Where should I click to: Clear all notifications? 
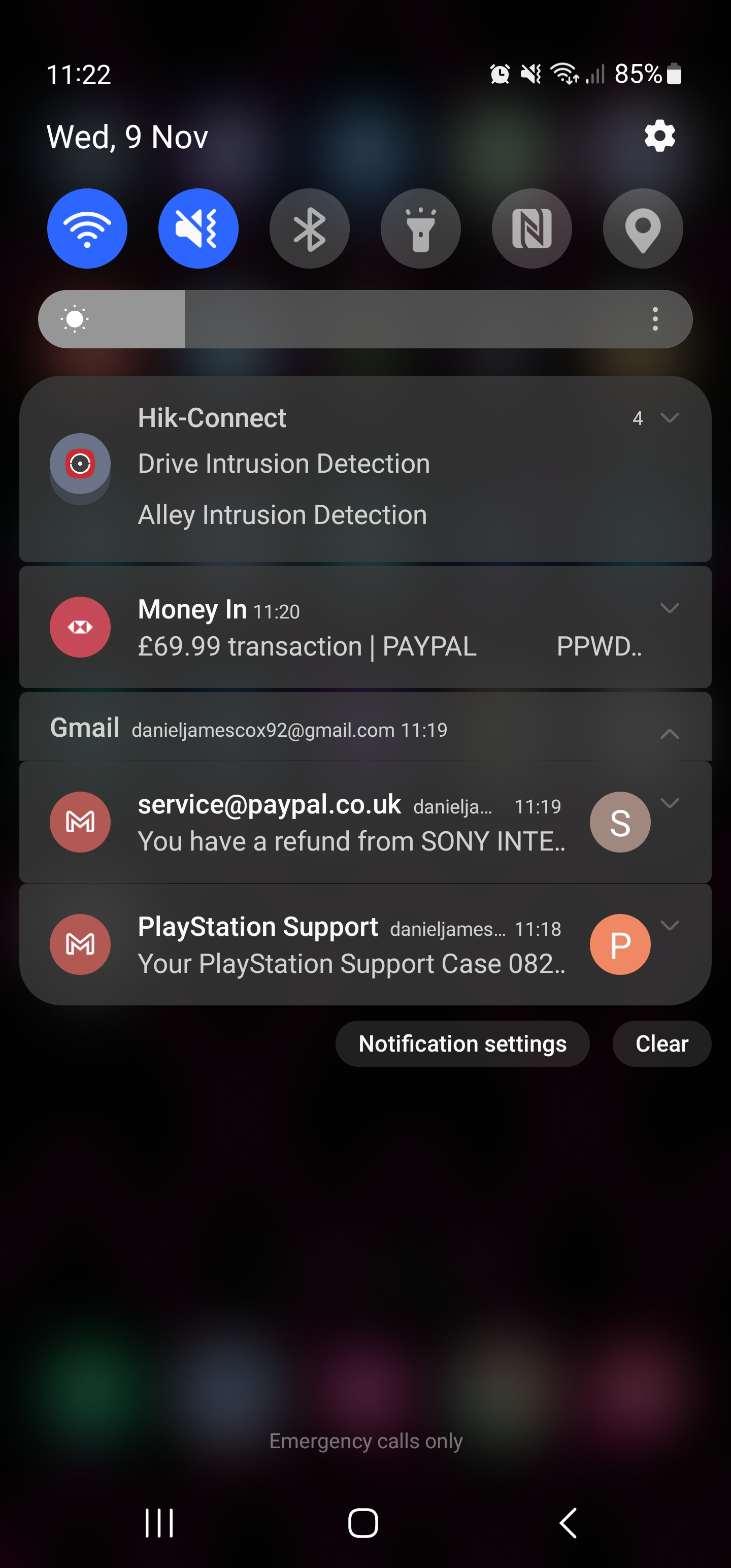point(661,1044)
